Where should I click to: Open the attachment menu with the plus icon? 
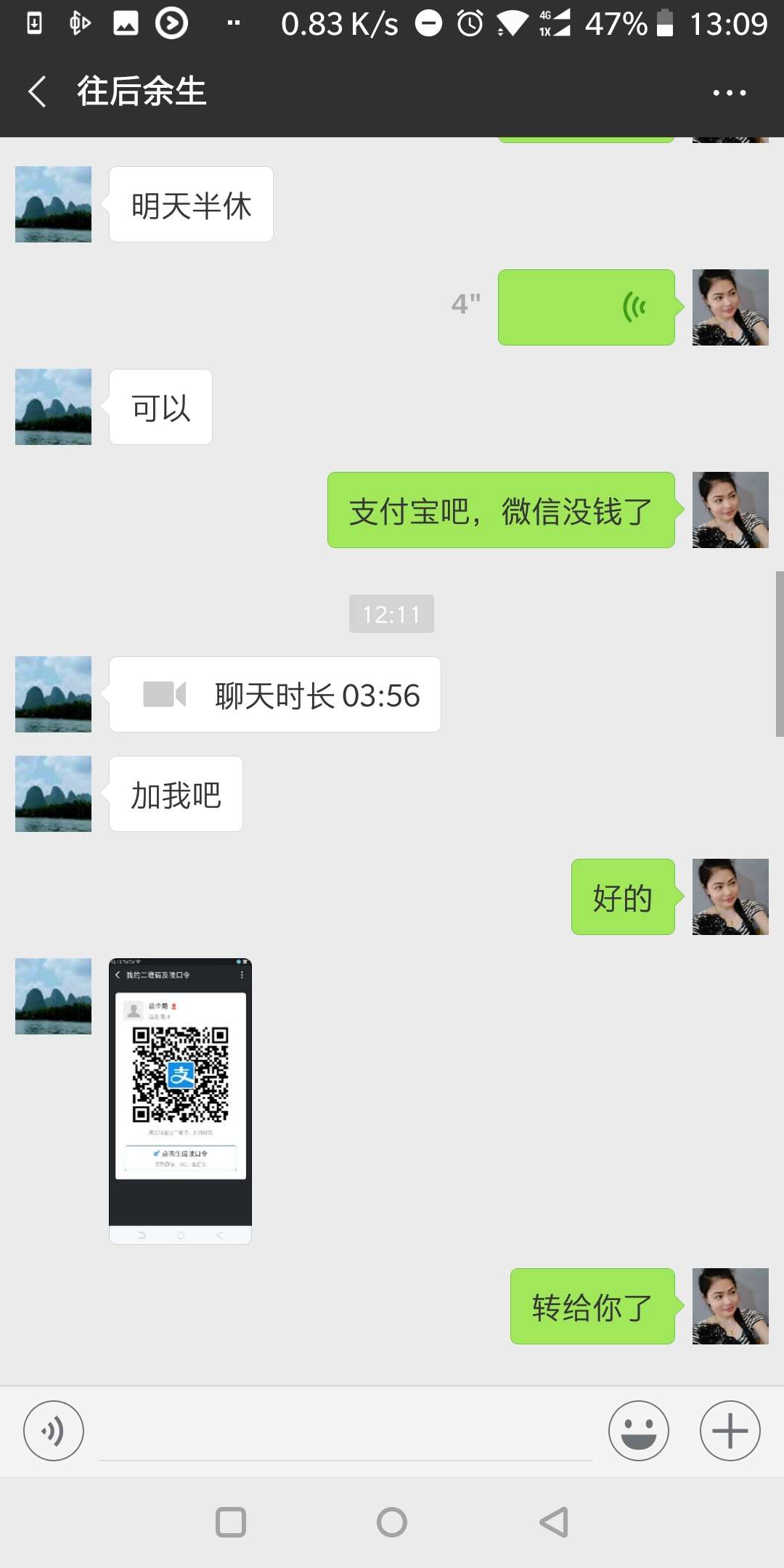(730, 1431)
